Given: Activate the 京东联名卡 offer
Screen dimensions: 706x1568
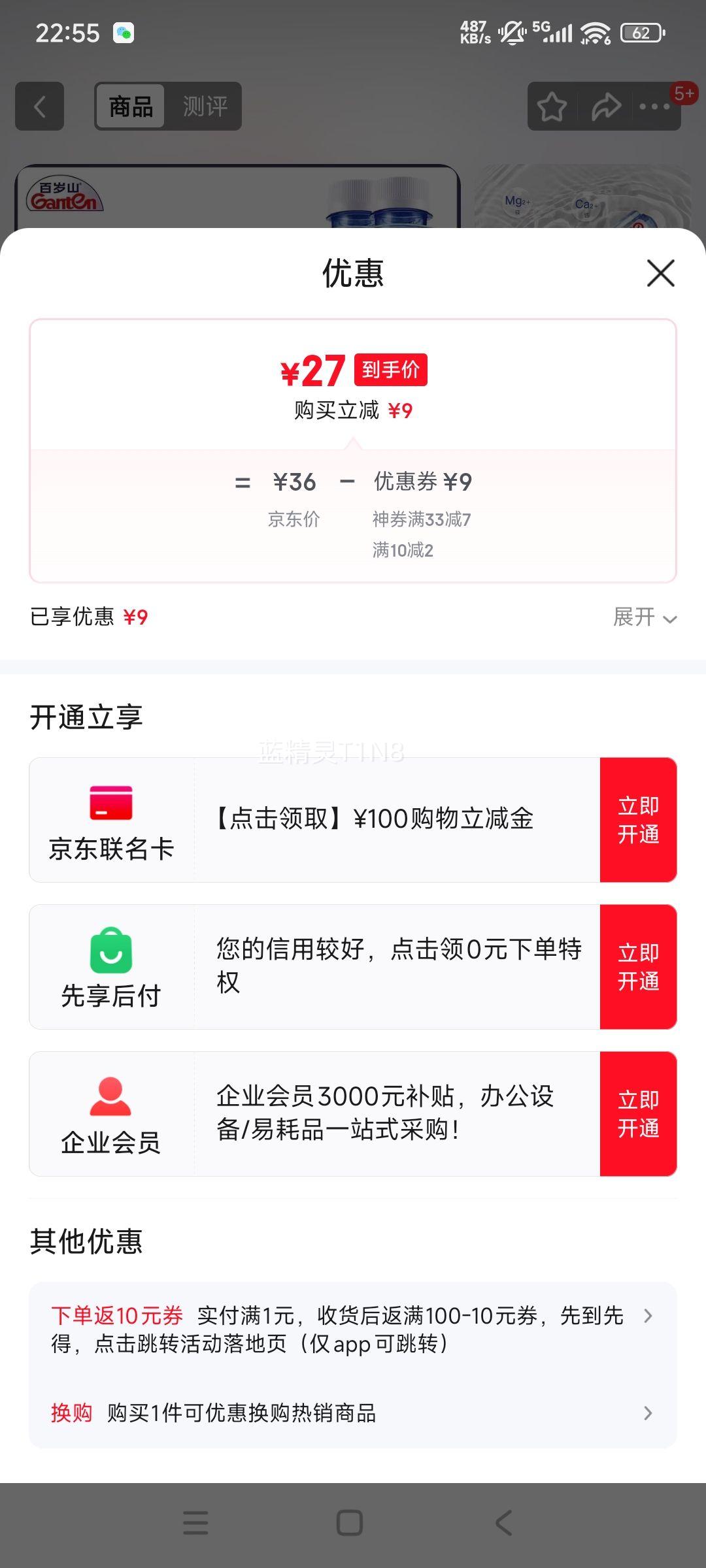Looking at the screenshot, I should tap(638, 820).
